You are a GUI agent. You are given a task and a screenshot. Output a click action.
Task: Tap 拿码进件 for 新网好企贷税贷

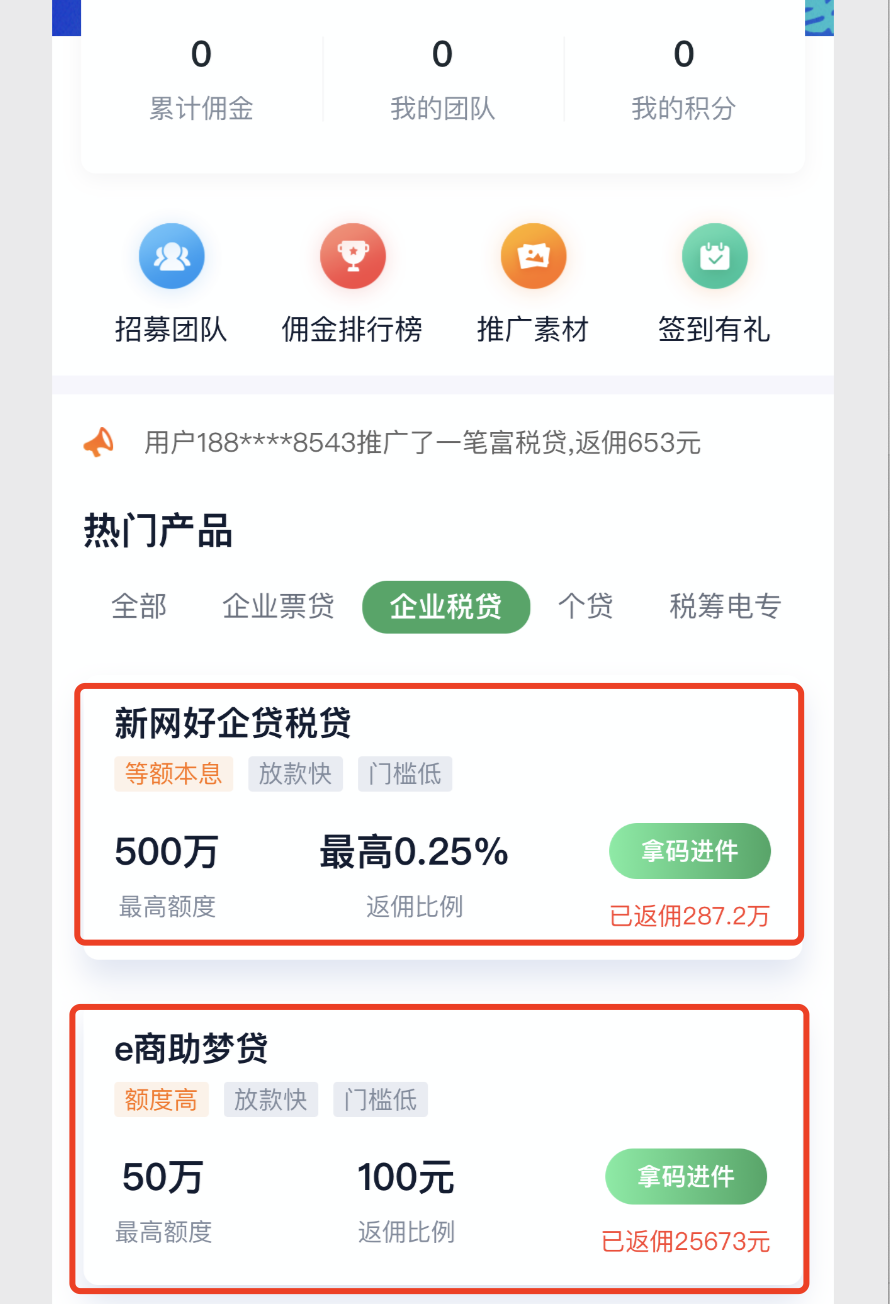point(690,851)
